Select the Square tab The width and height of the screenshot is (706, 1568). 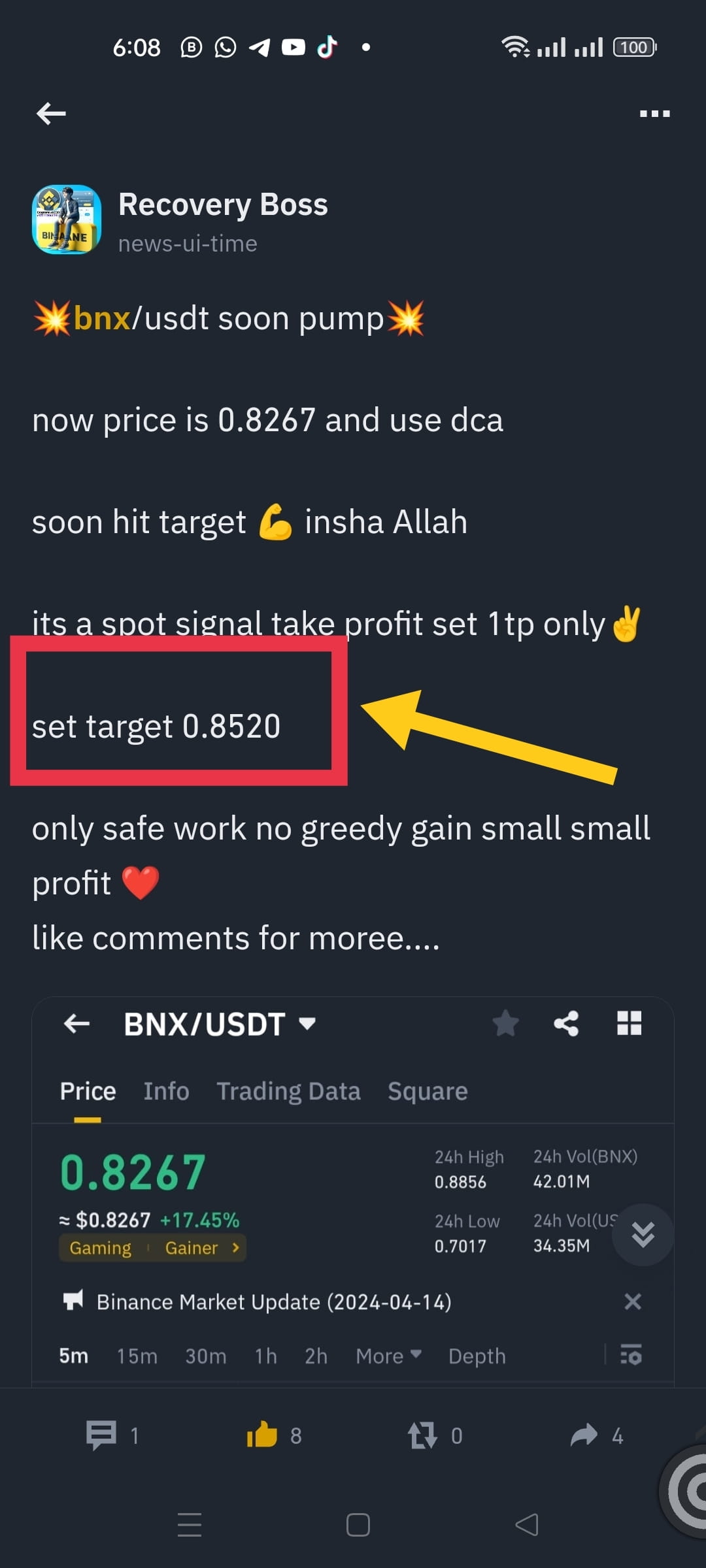pos(428,1090)
